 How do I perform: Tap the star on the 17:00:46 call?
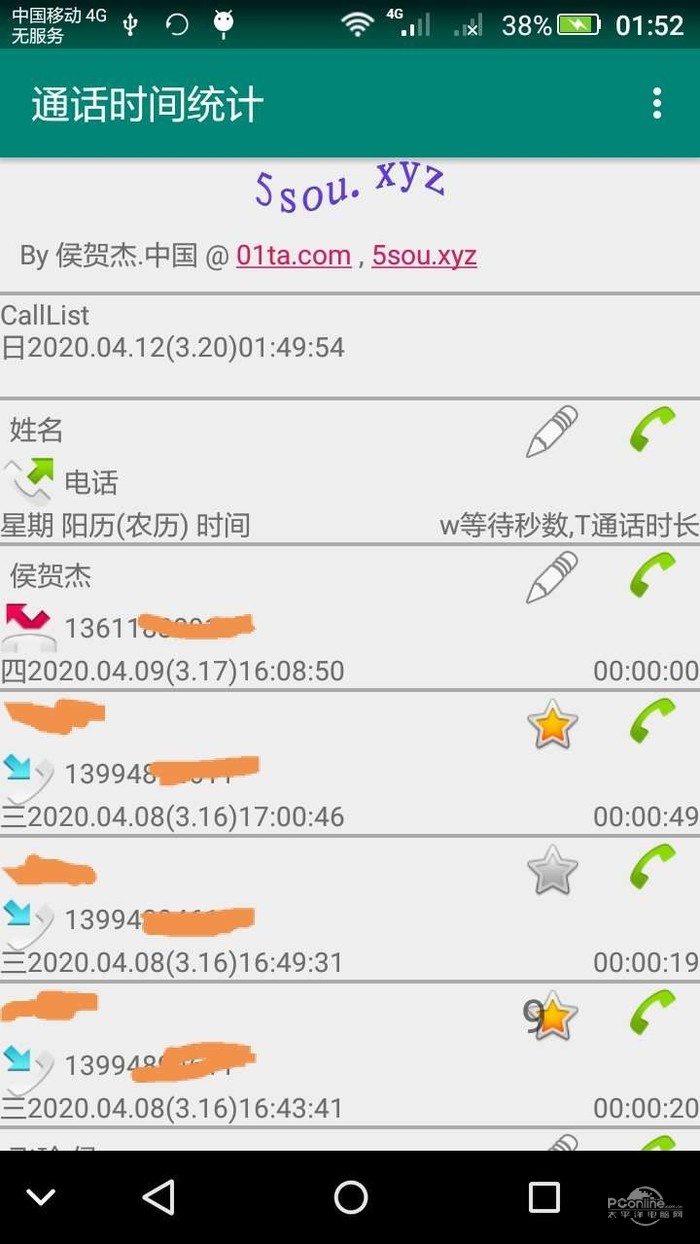552,725
